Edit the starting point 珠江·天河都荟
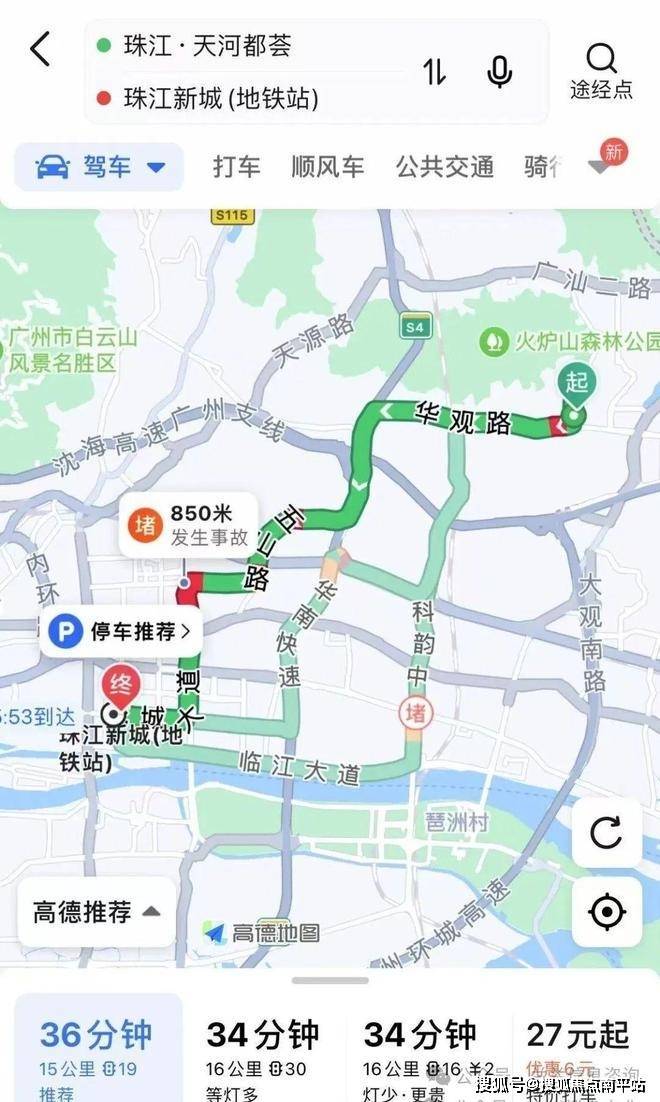The width and height of the screenshot is (660, 1102). pos(208,46)
